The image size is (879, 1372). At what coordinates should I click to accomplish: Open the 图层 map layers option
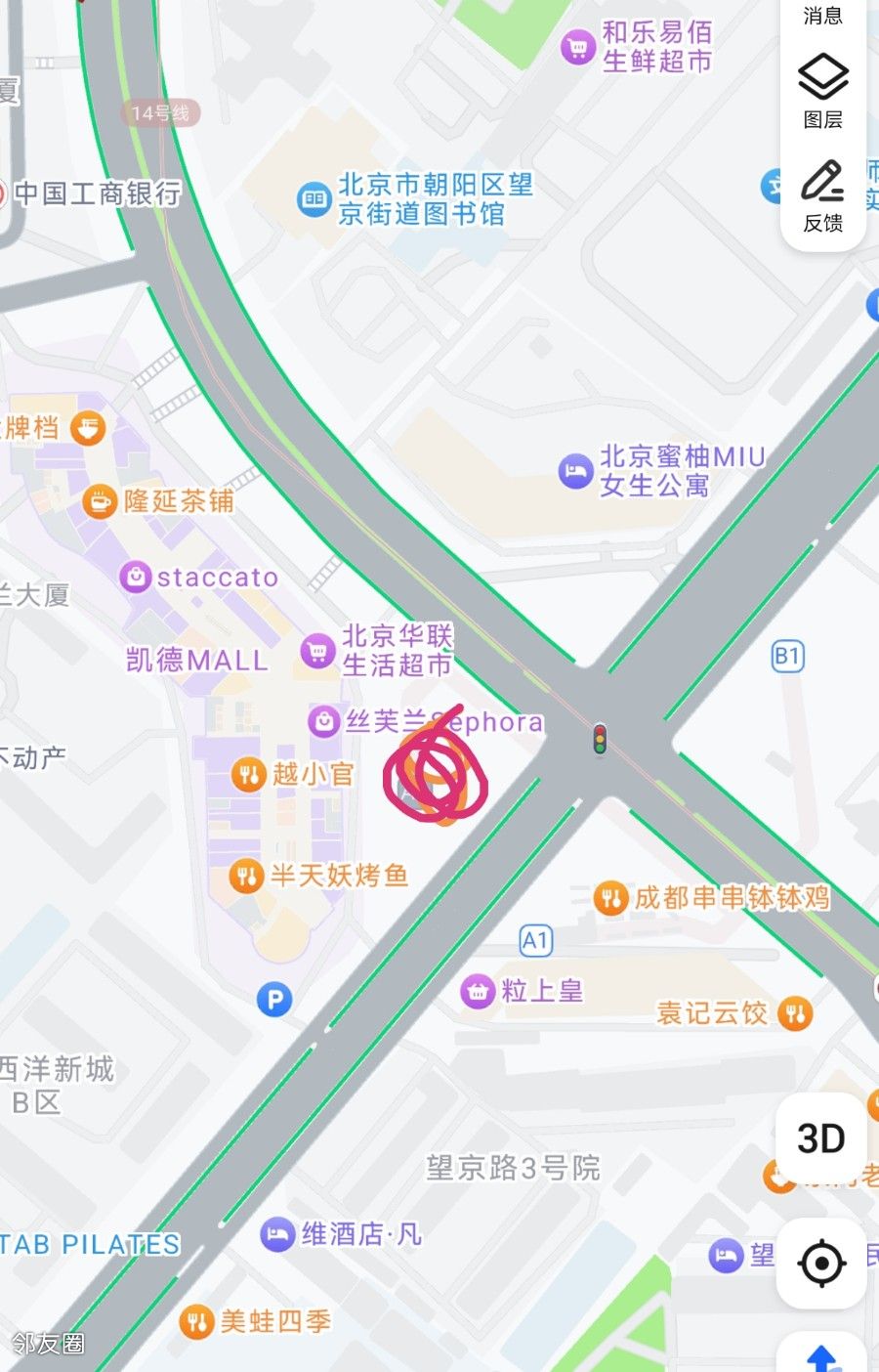point(822,92)
